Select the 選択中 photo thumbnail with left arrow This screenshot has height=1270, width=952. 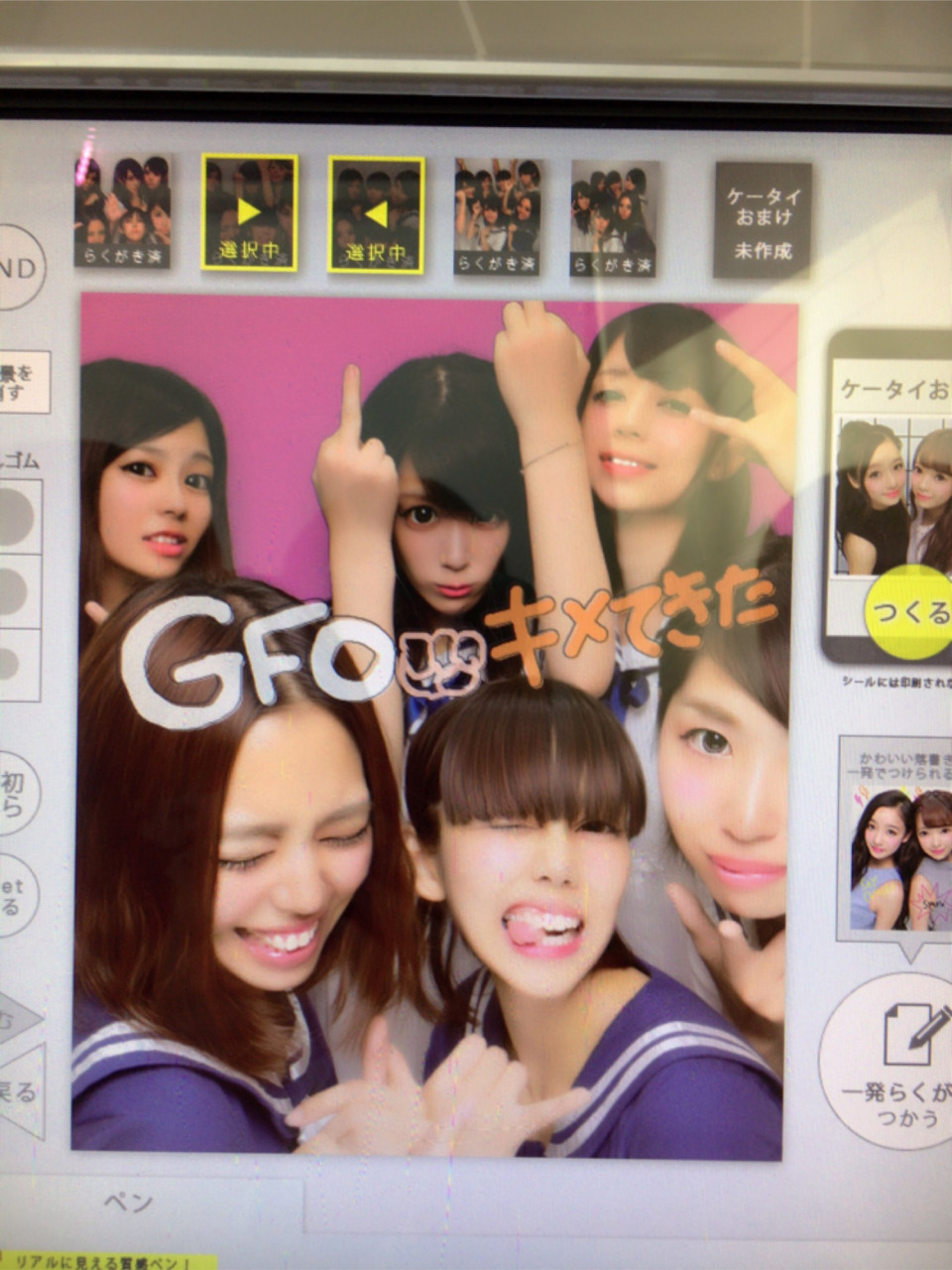click(376, 214)
